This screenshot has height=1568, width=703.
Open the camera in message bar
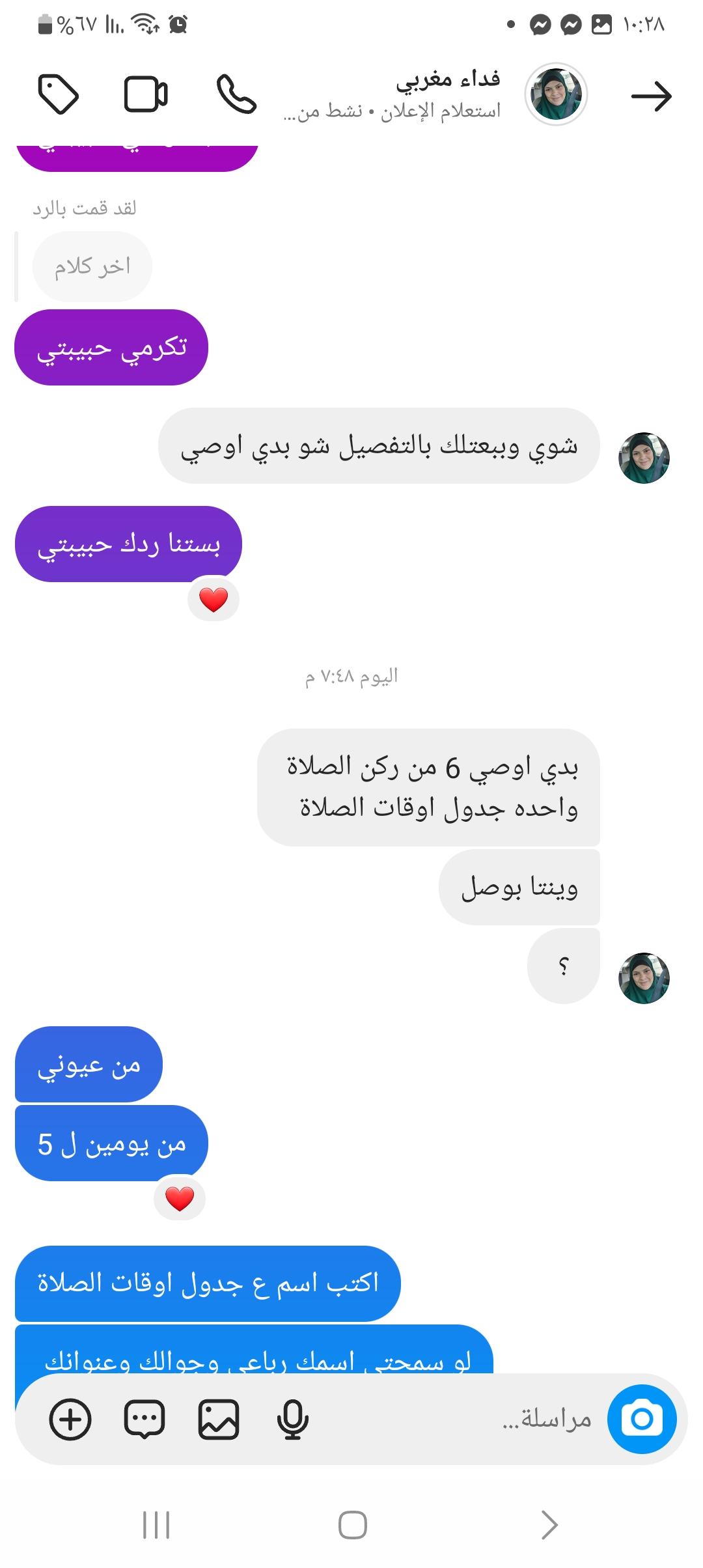(642, 1419)
